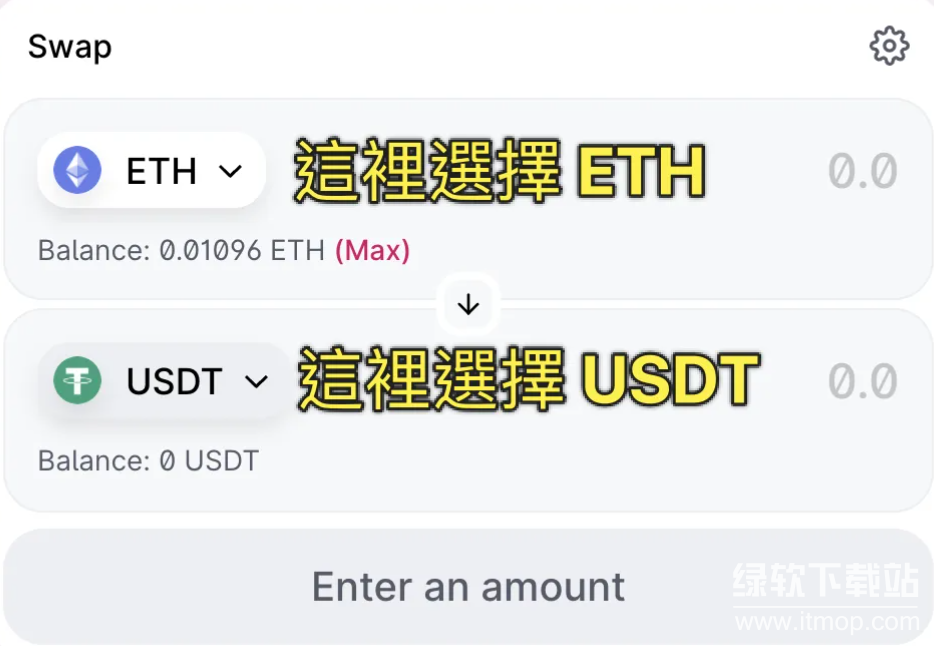Viewport: 934px width, 646px height.
Task: Focus the USDT amount field
Action: click(861, 381)
